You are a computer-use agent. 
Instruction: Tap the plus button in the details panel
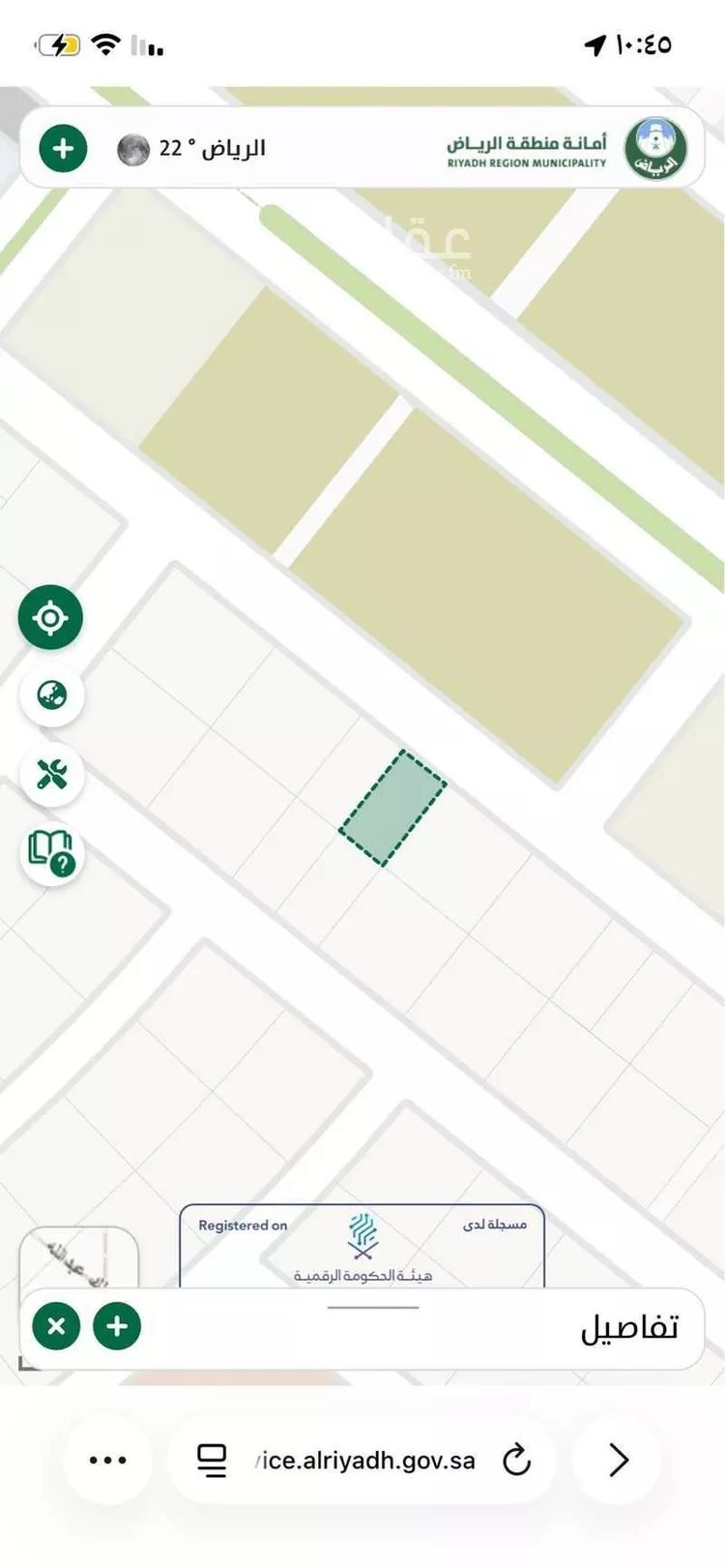click(117, 1325)
